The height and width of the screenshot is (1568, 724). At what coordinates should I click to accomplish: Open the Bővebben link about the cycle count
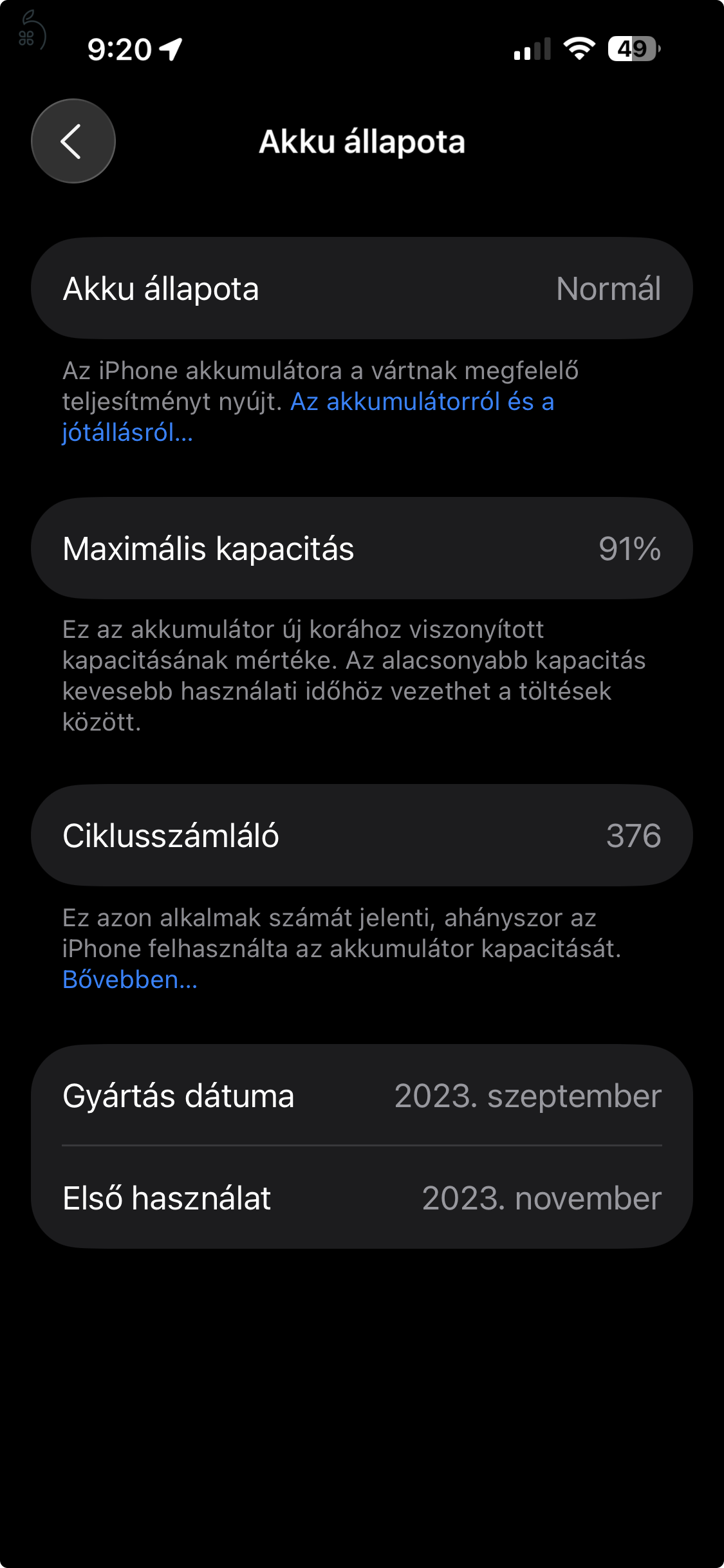click(129, 980)
